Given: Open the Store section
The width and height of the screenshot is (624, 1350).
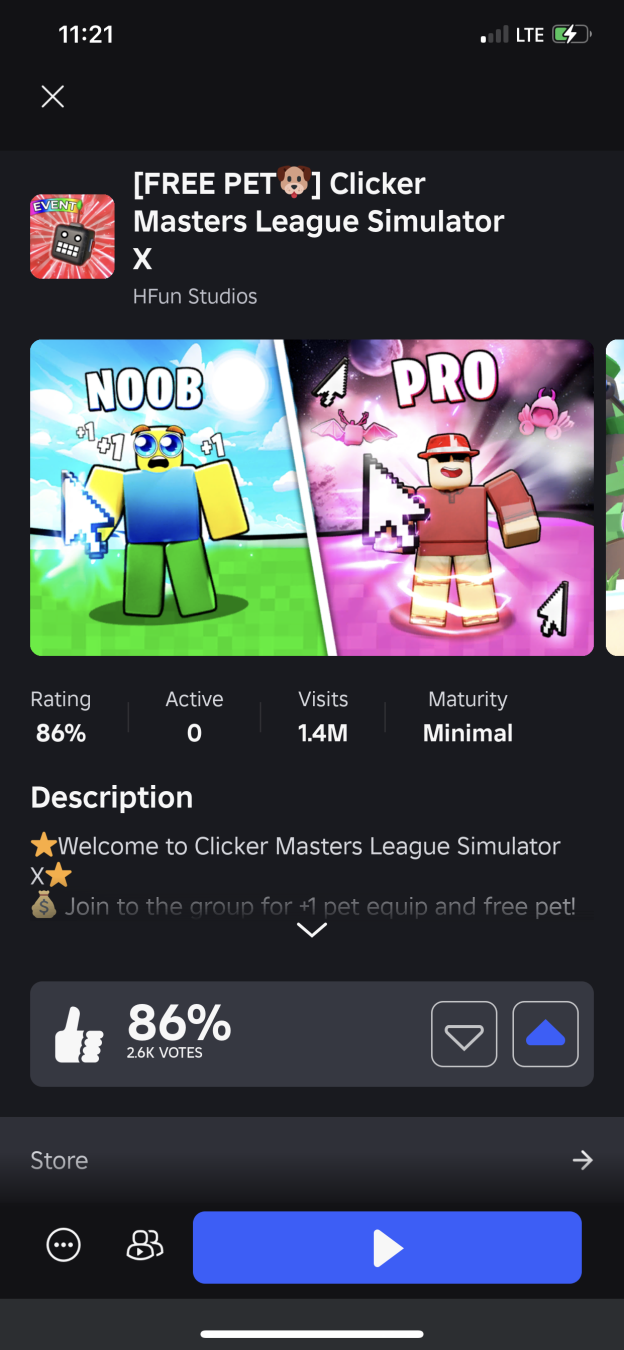Looking at the screenshot, I should pyautogui.click(x=312, y=1160).
